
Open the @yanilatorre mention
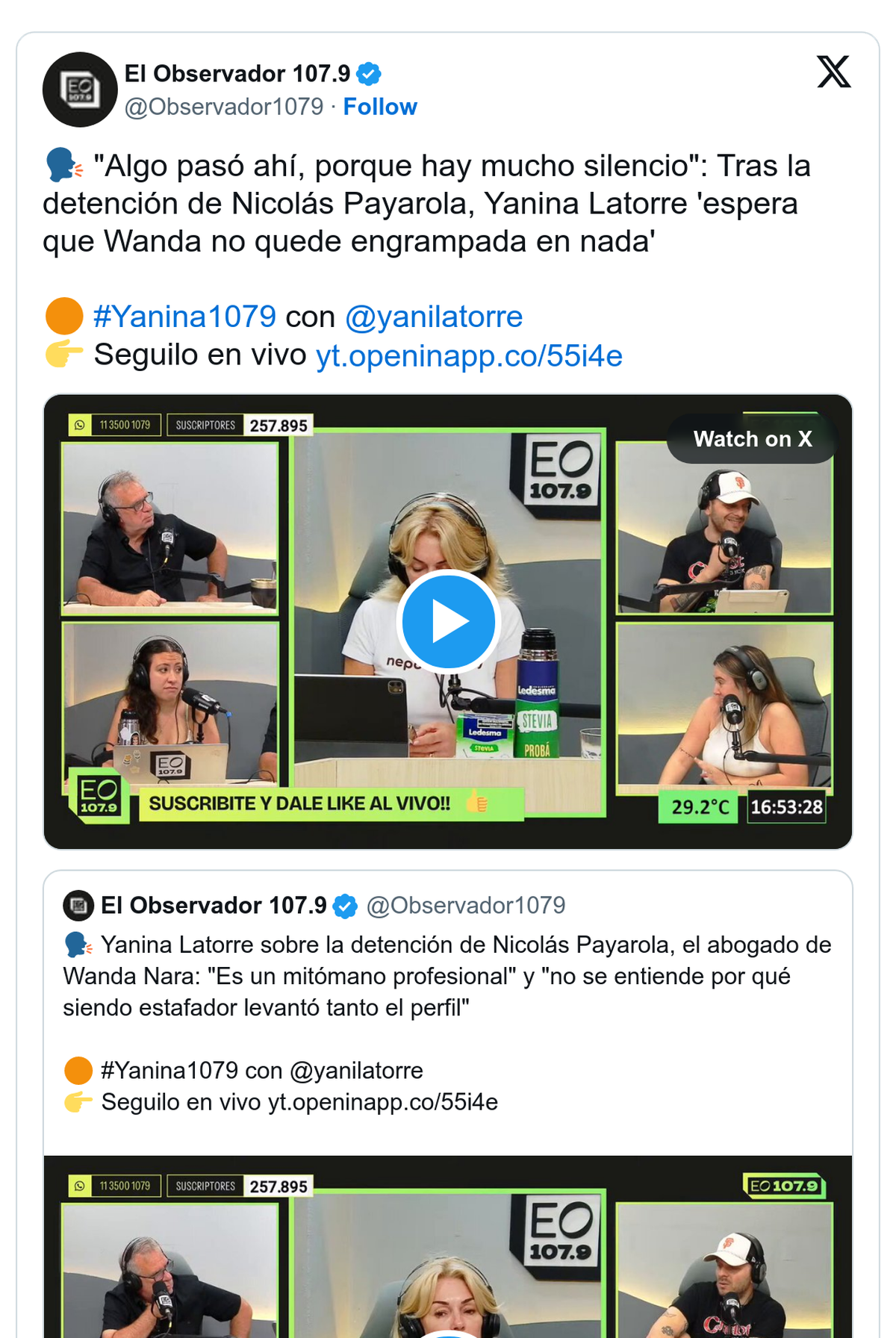433,317
